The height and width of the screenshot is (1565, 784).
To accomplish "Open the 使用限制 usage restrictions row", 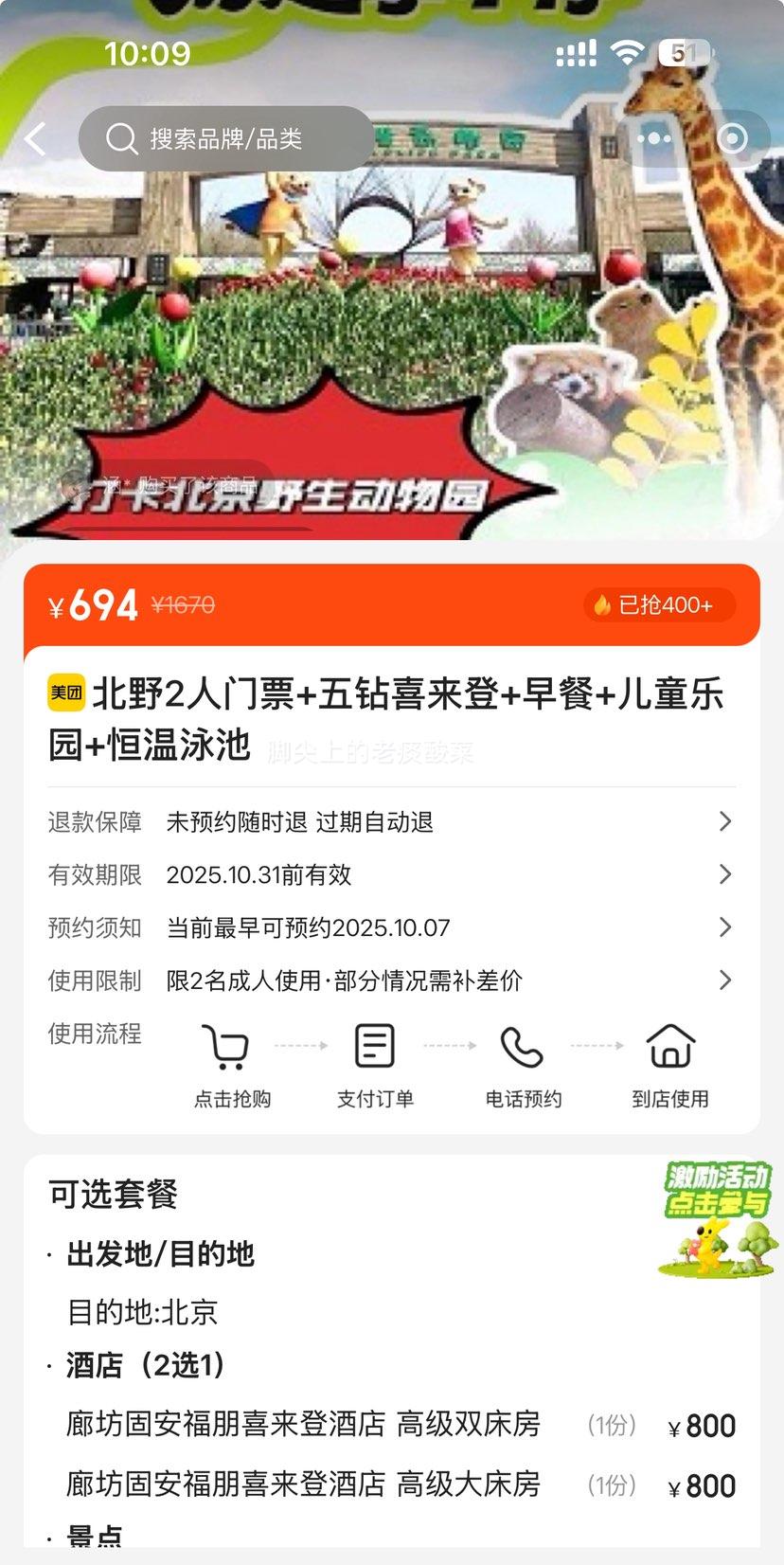I will tap(391, 980).
